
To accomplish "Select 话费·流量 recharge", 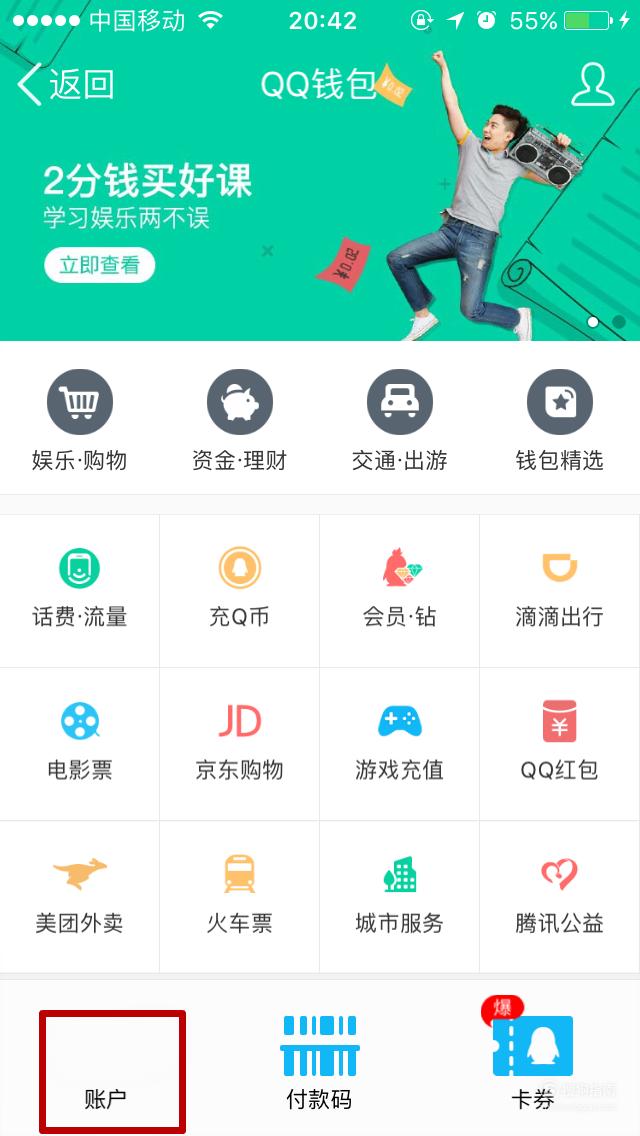I will 80,590.
